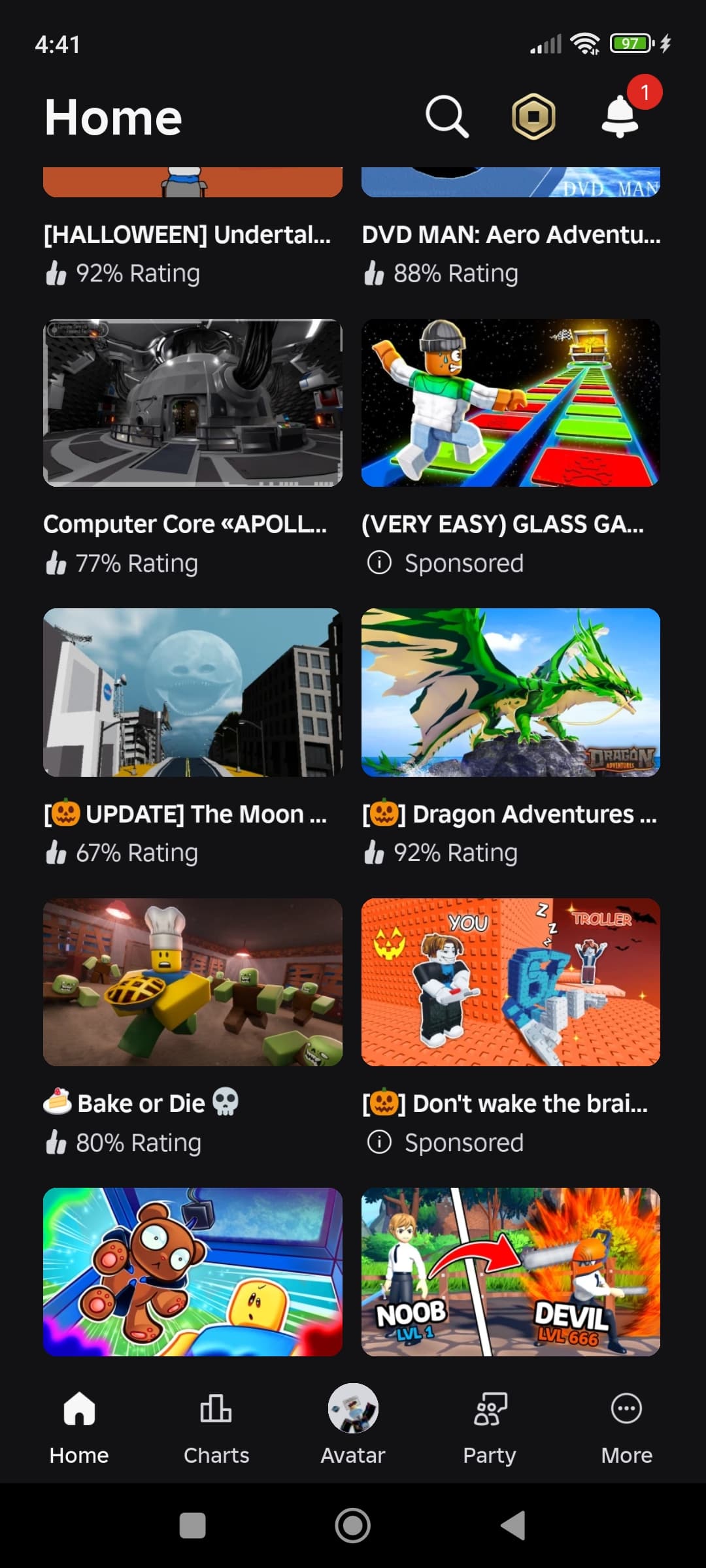Open the search icon
The height and width of the screenshot is (1568, 706).
446,118
